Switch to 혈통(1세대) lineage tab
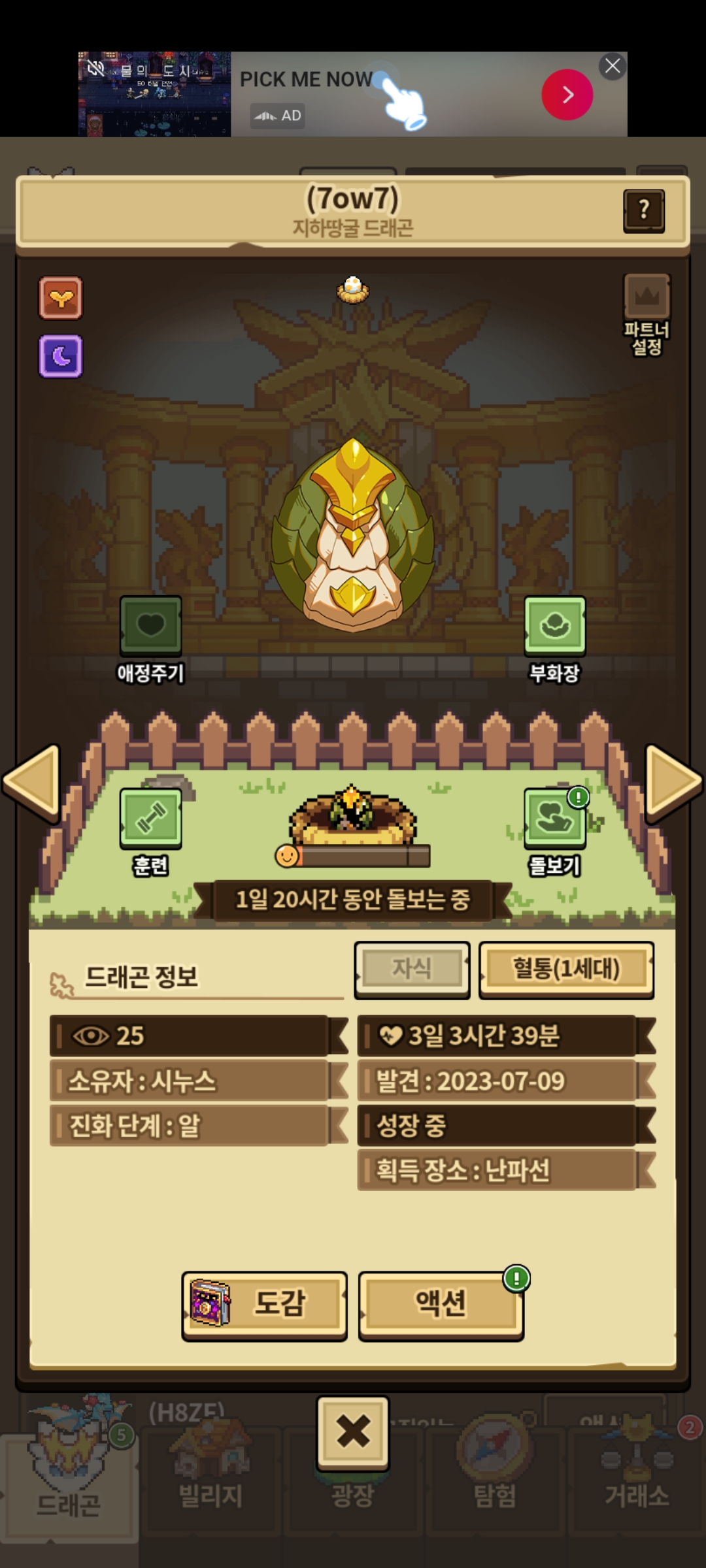 point(566,969)
